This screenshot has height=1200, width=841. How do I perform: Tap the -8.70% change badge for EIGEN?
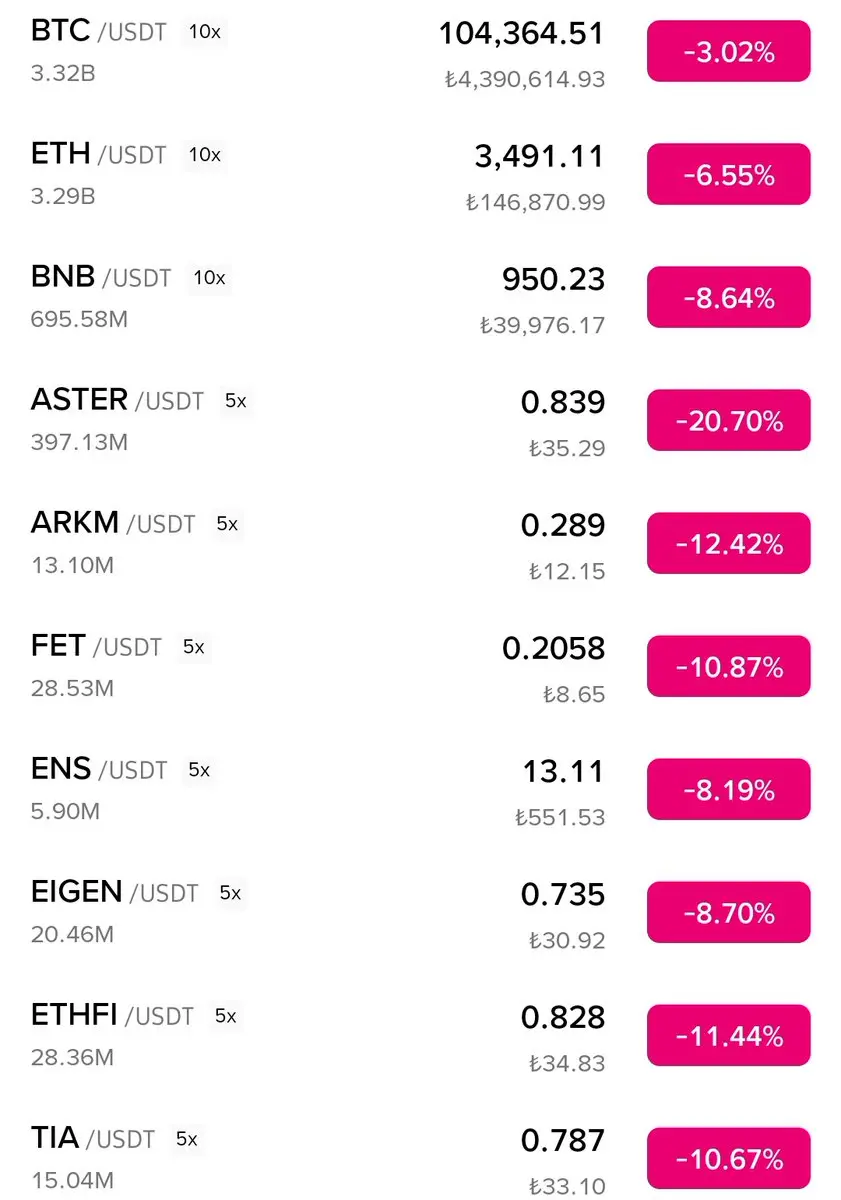(x=728, y=913)
